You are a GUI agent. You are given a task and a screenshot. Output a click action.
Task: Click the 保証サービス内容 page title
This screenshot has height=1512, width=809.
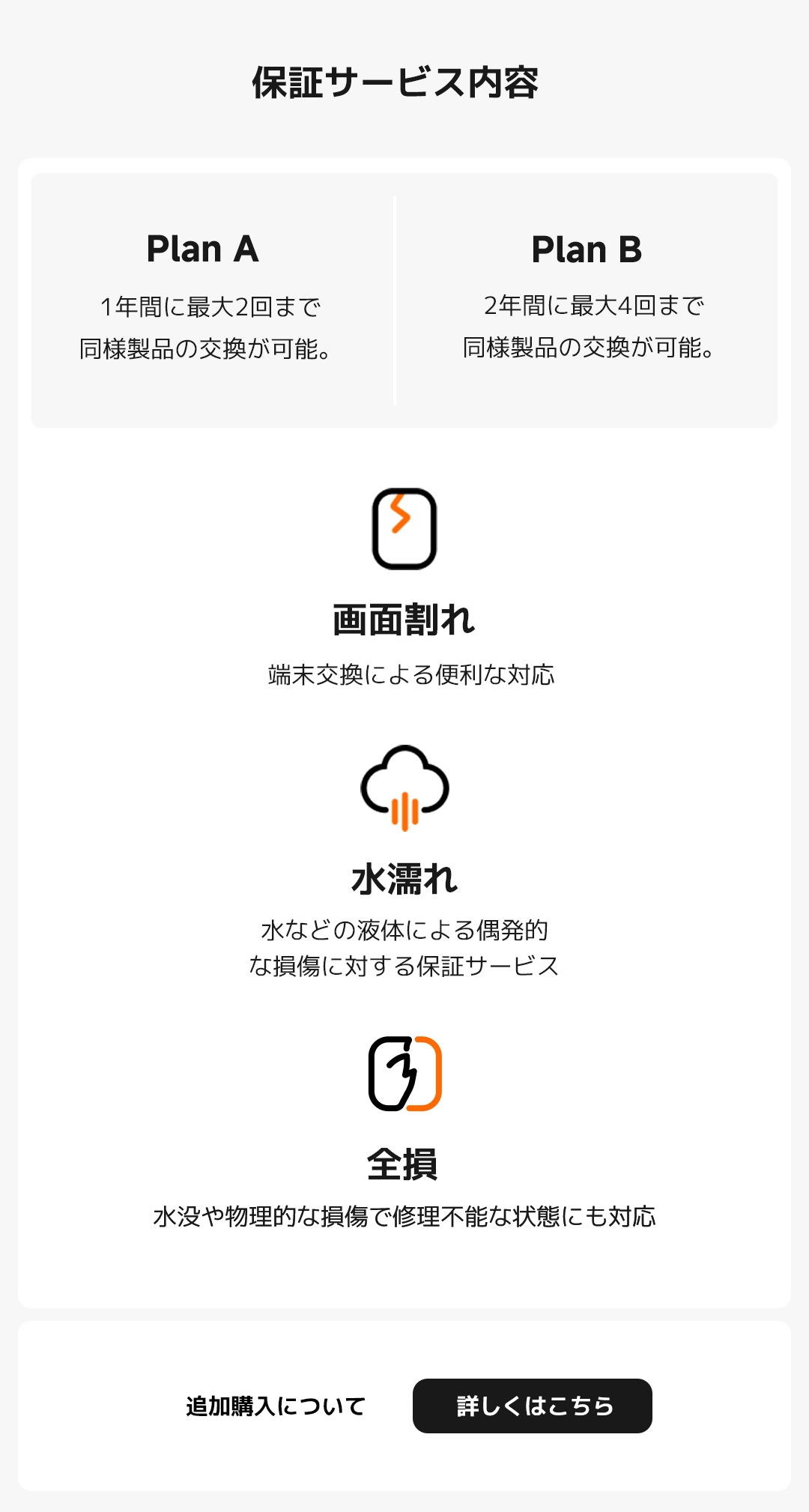tap(404, 82)
